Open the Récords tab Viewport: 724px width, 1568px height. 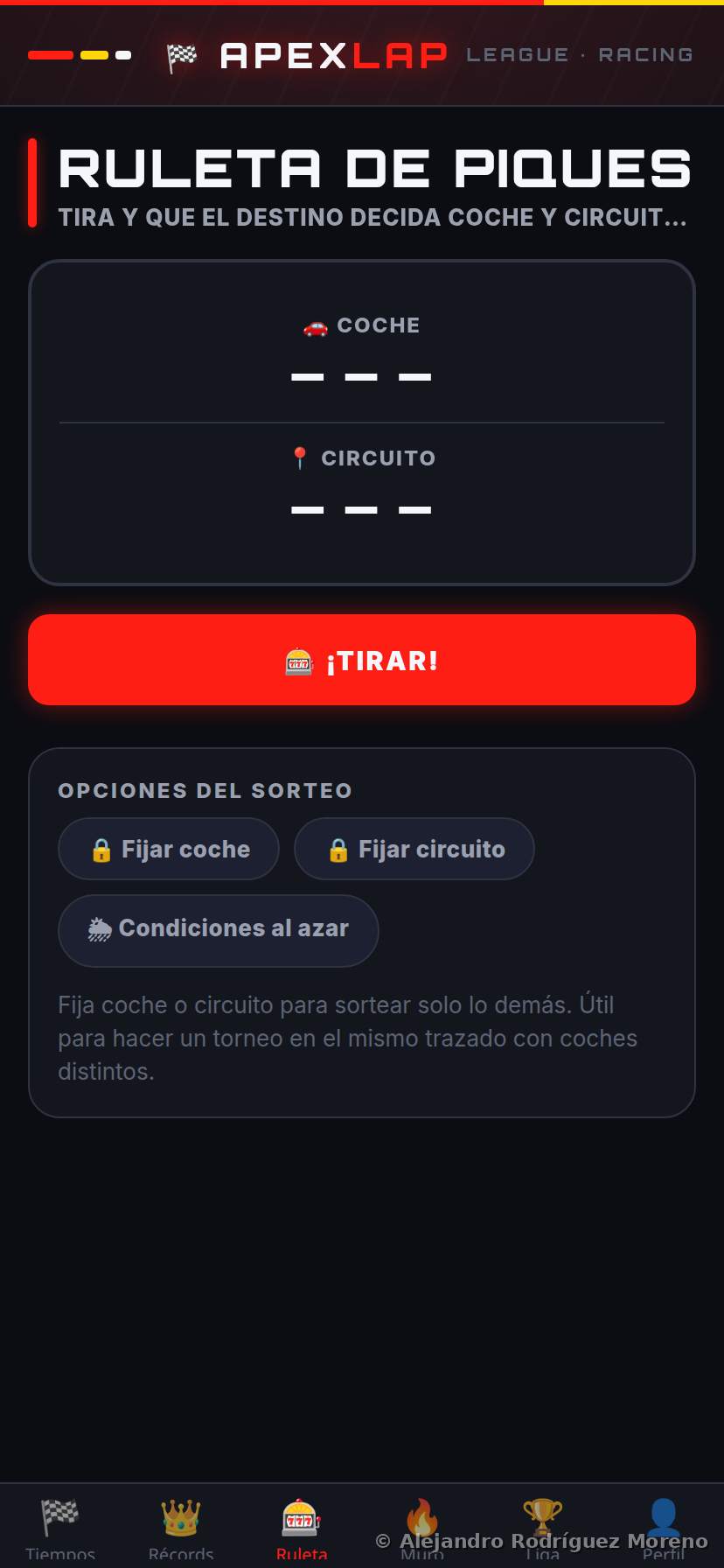point(181,1527)
